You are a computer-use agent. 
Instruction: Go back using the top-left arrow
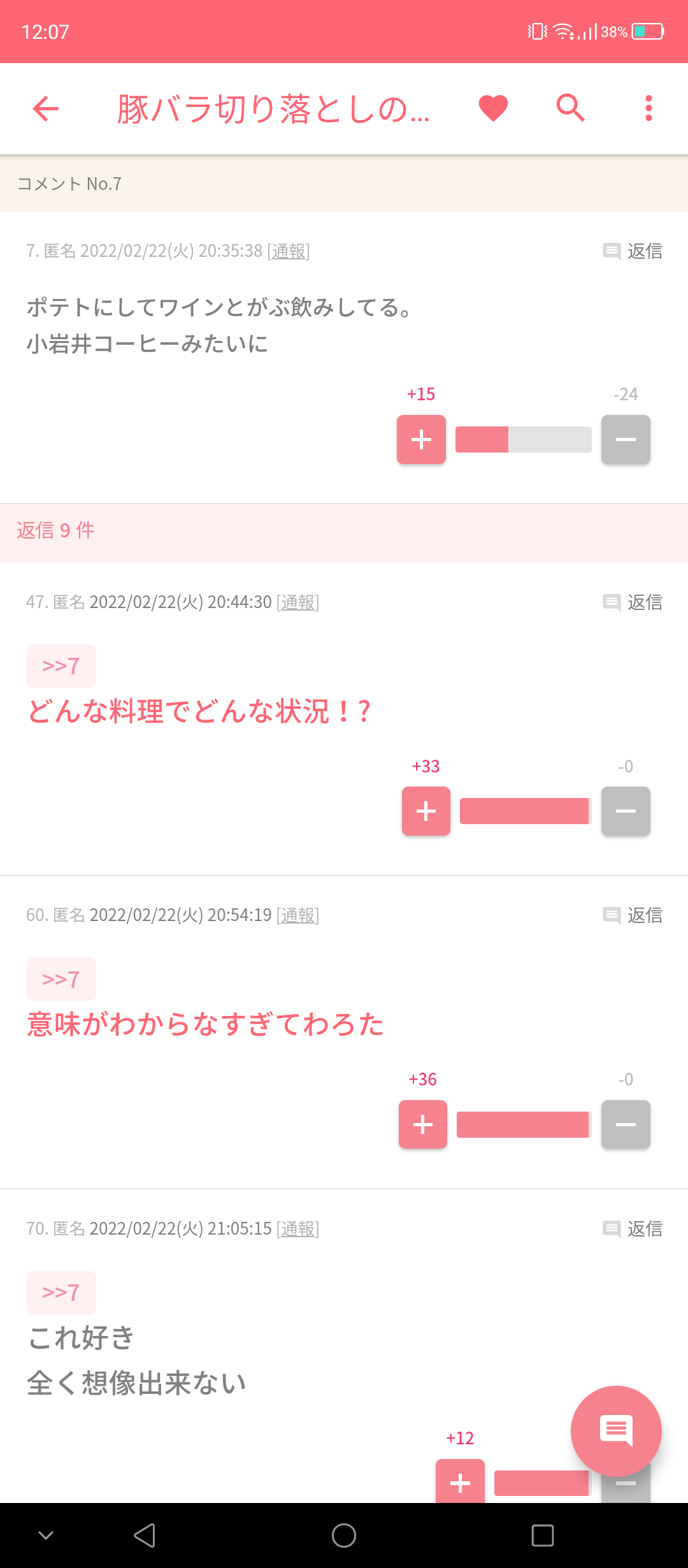[x=46, y=108]
